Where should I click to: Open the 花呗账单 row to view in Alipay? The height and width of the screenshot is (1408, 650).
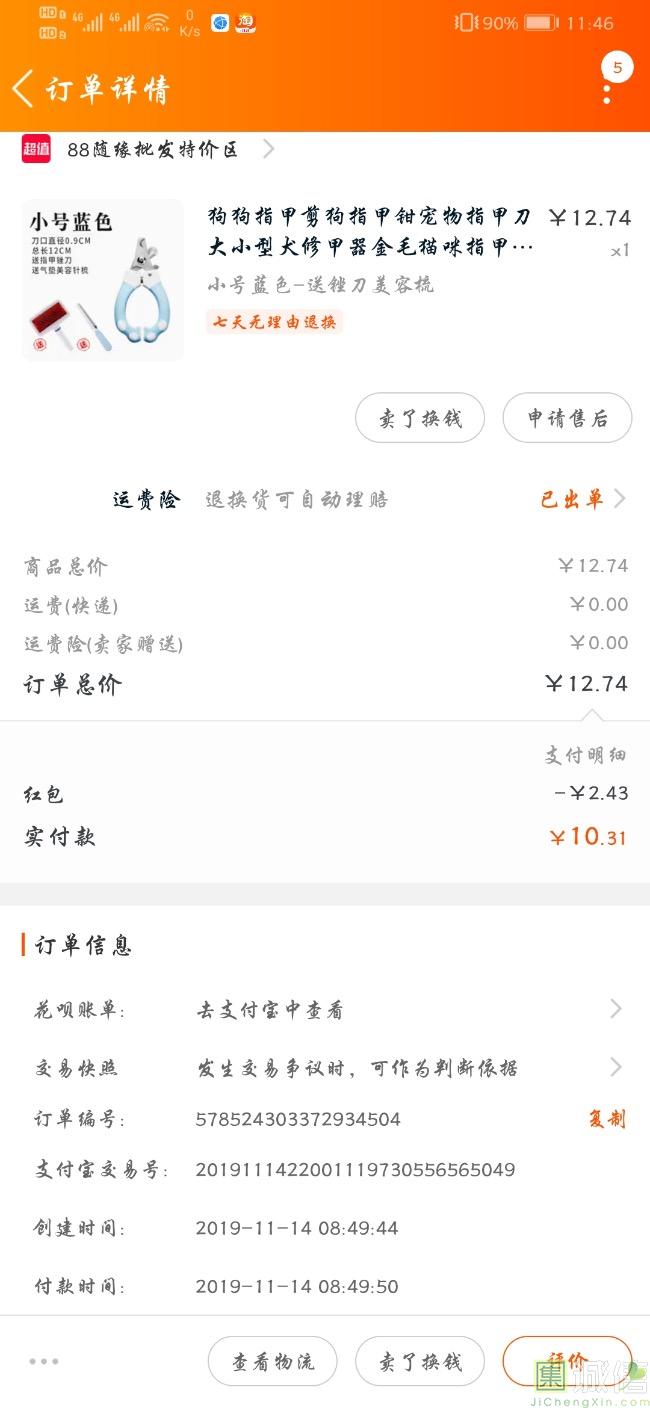(x=325, y=1010)
